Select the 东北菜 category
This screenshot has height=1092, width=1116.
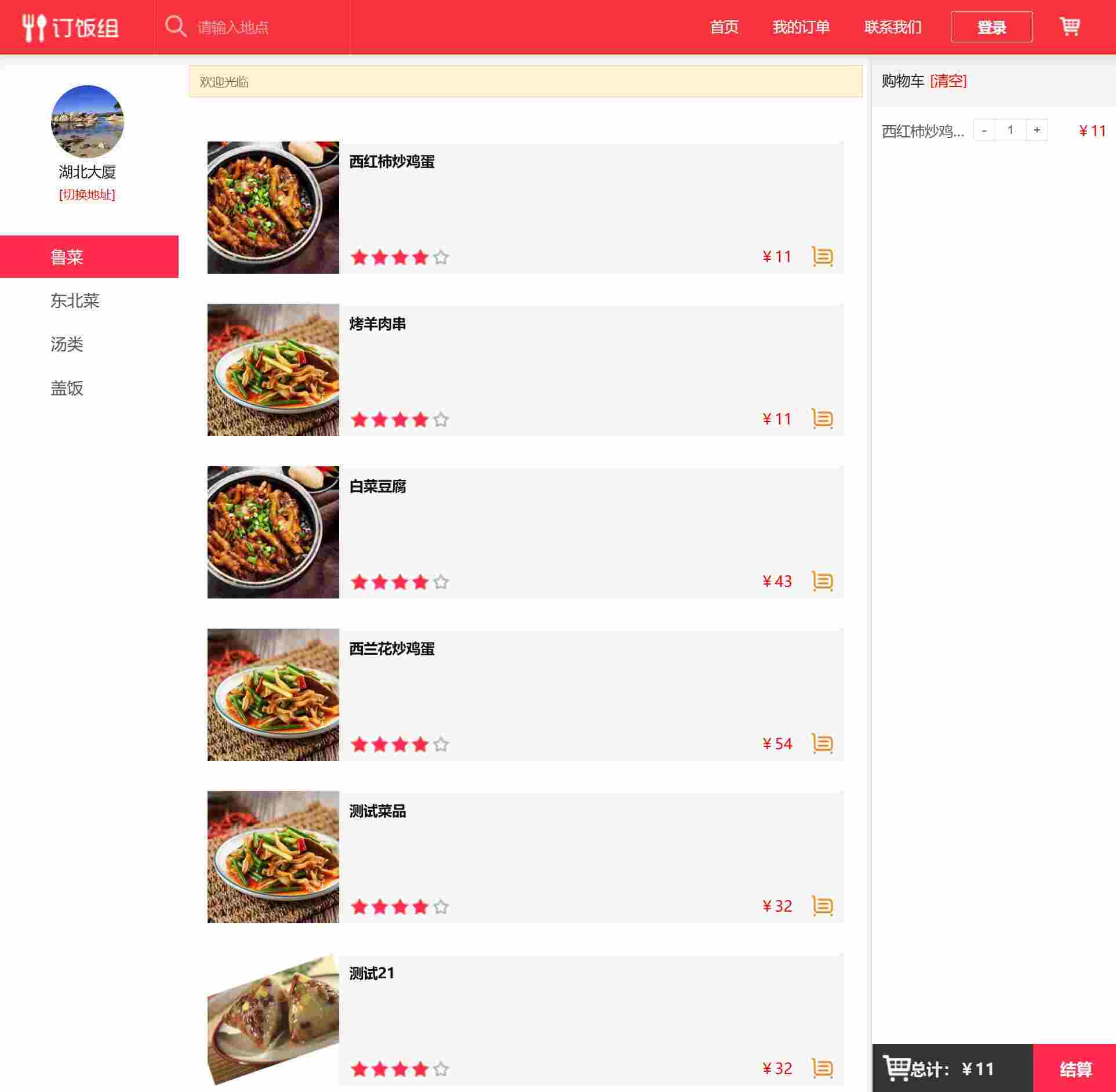point(75,300)
